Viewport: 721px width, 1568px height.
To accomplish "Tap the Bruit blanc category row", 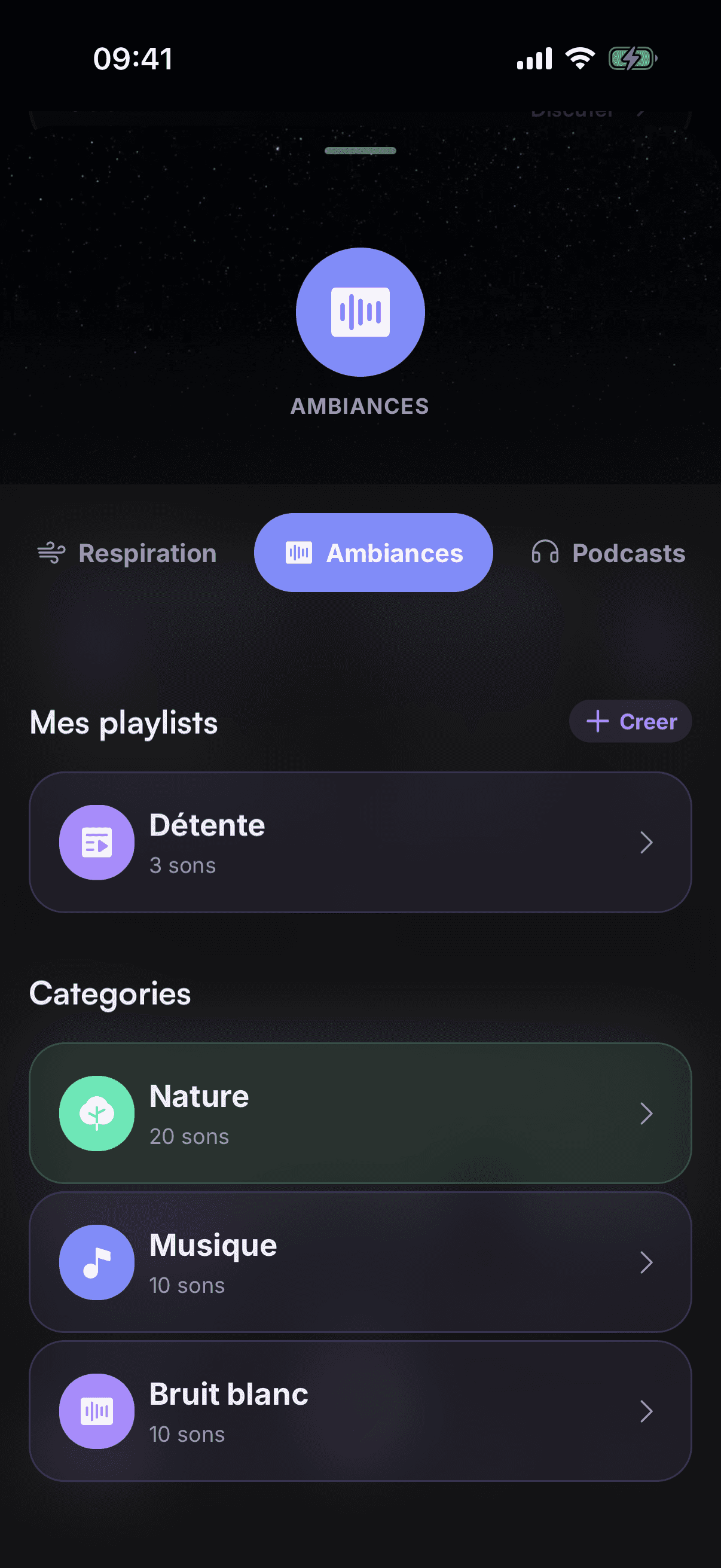I will pyautogui.click(x=360, y=1412).
